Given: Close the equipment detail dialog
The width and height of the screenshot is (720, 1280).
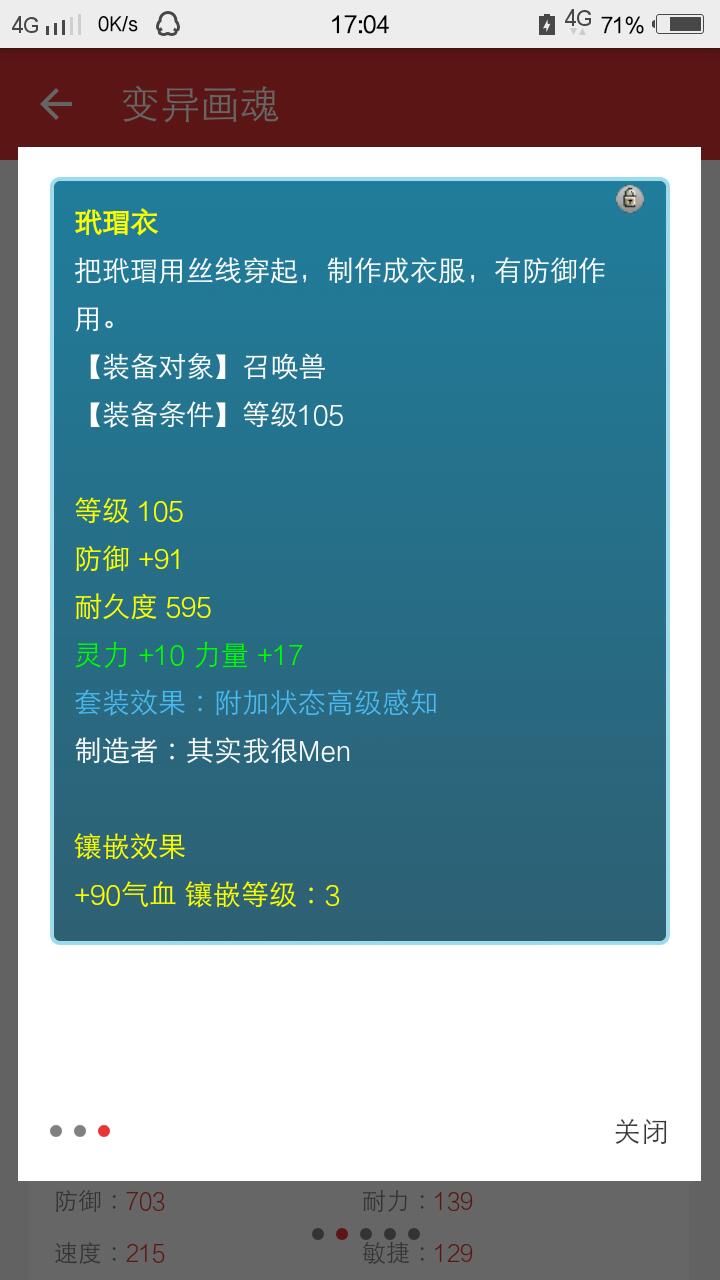Looking at the screenshot, I should [640, 1132].
